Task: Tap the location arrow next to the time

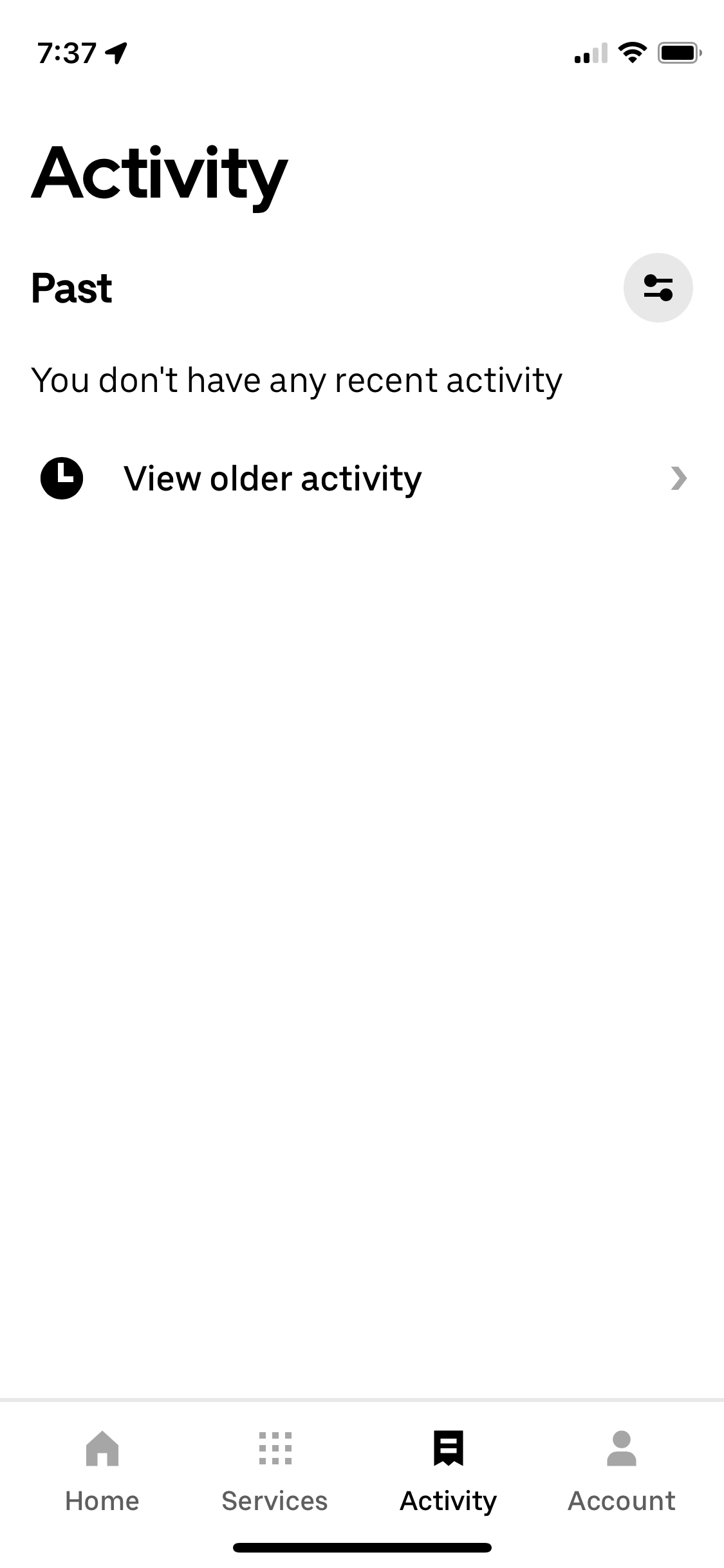Action: 116,54
